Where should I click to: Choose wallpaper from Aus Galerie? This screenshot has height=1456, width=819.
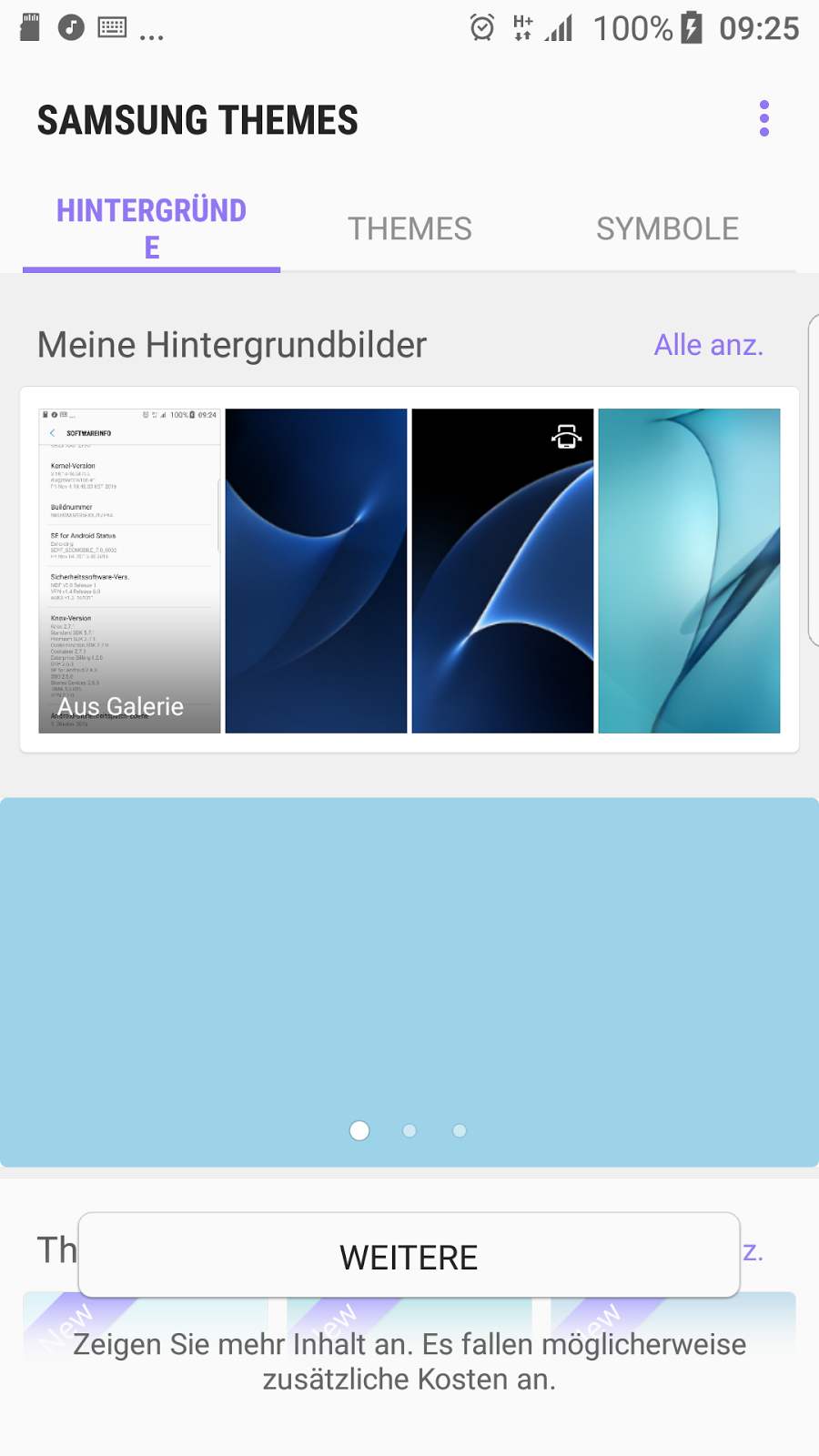(x=129, y=571)
